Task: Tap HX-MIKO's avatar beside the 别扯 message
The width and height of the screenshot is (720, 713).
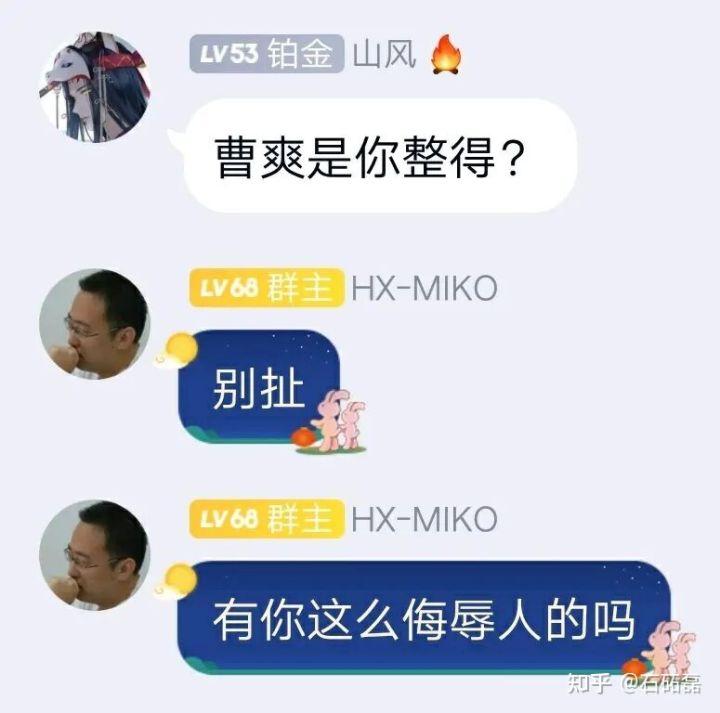Action: [94, 324]
